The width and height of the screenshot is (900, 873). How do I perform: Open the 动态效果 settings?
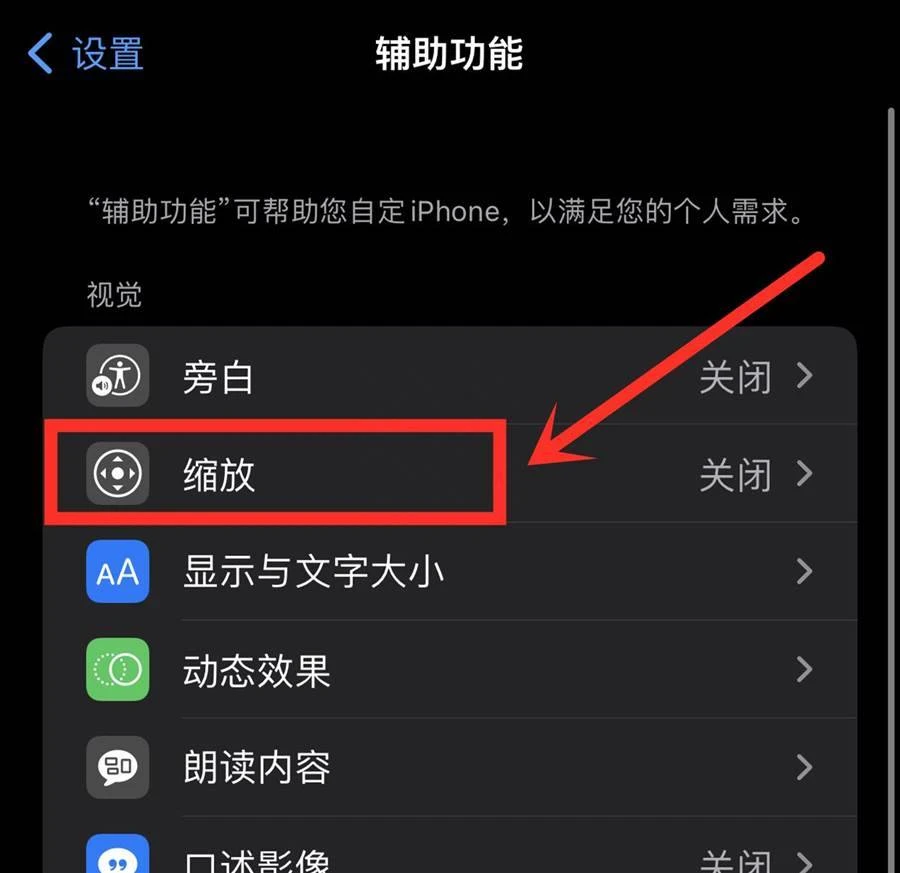click(x=450, y=670)
